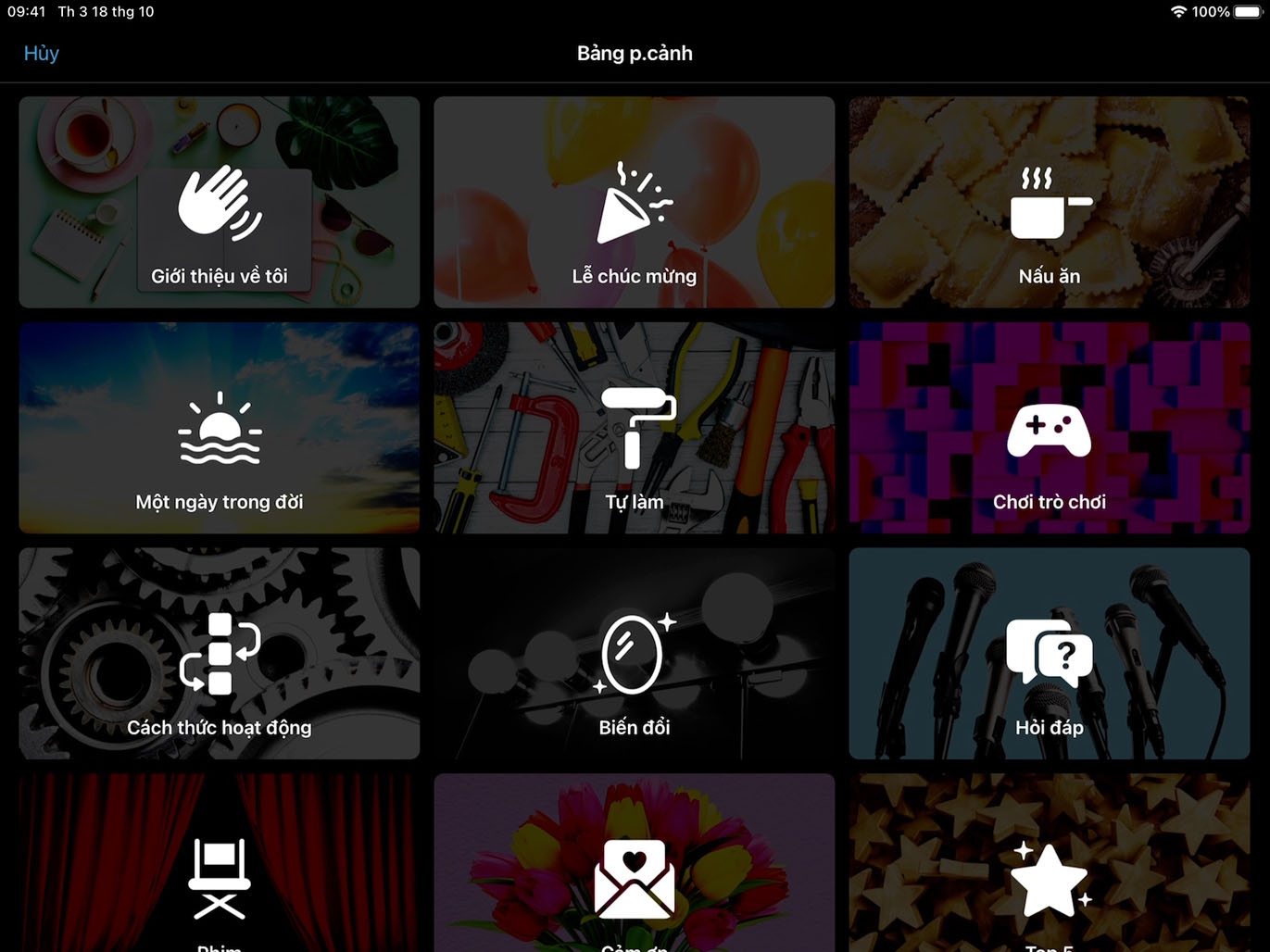Open the Cách thức hoạt động storyboard
Screen dimensions: 1270x952
pyautogui.click(x=220, y=654)
